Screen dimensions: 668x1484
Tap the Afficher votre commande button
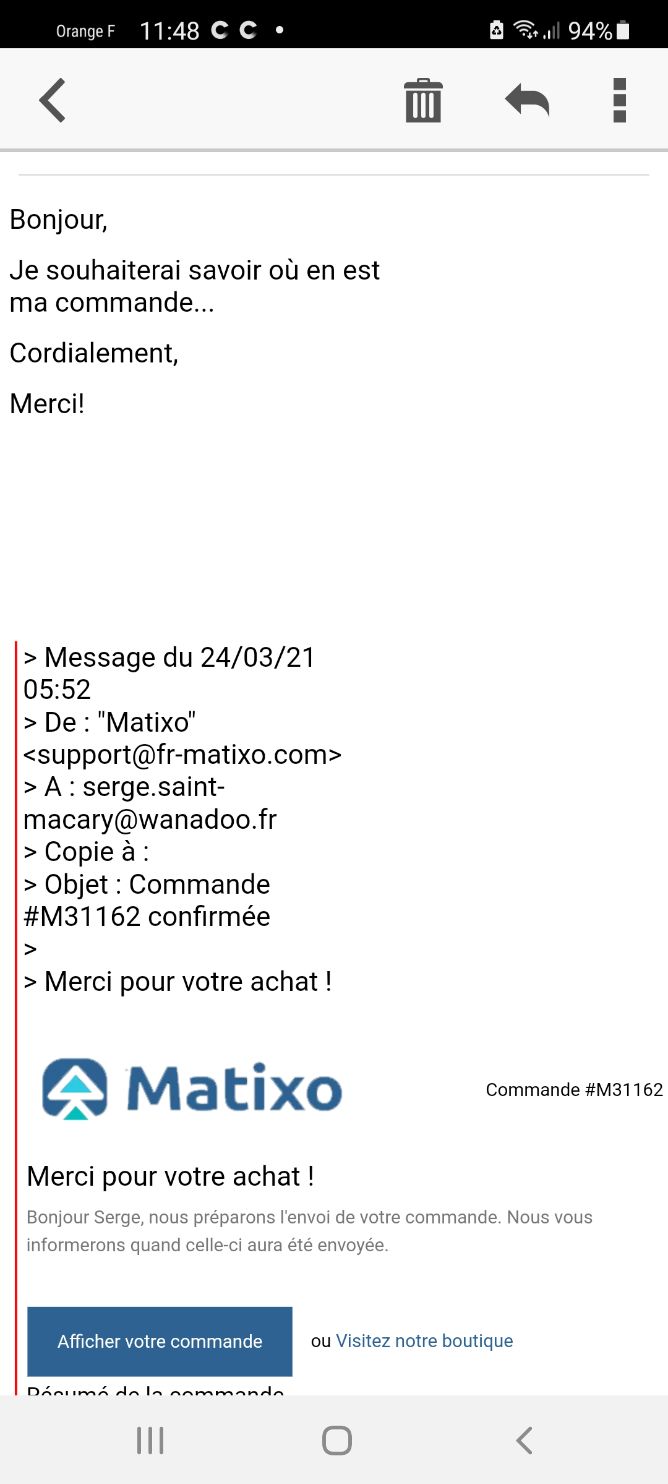pyautogui.click(x=160, y=1341)
